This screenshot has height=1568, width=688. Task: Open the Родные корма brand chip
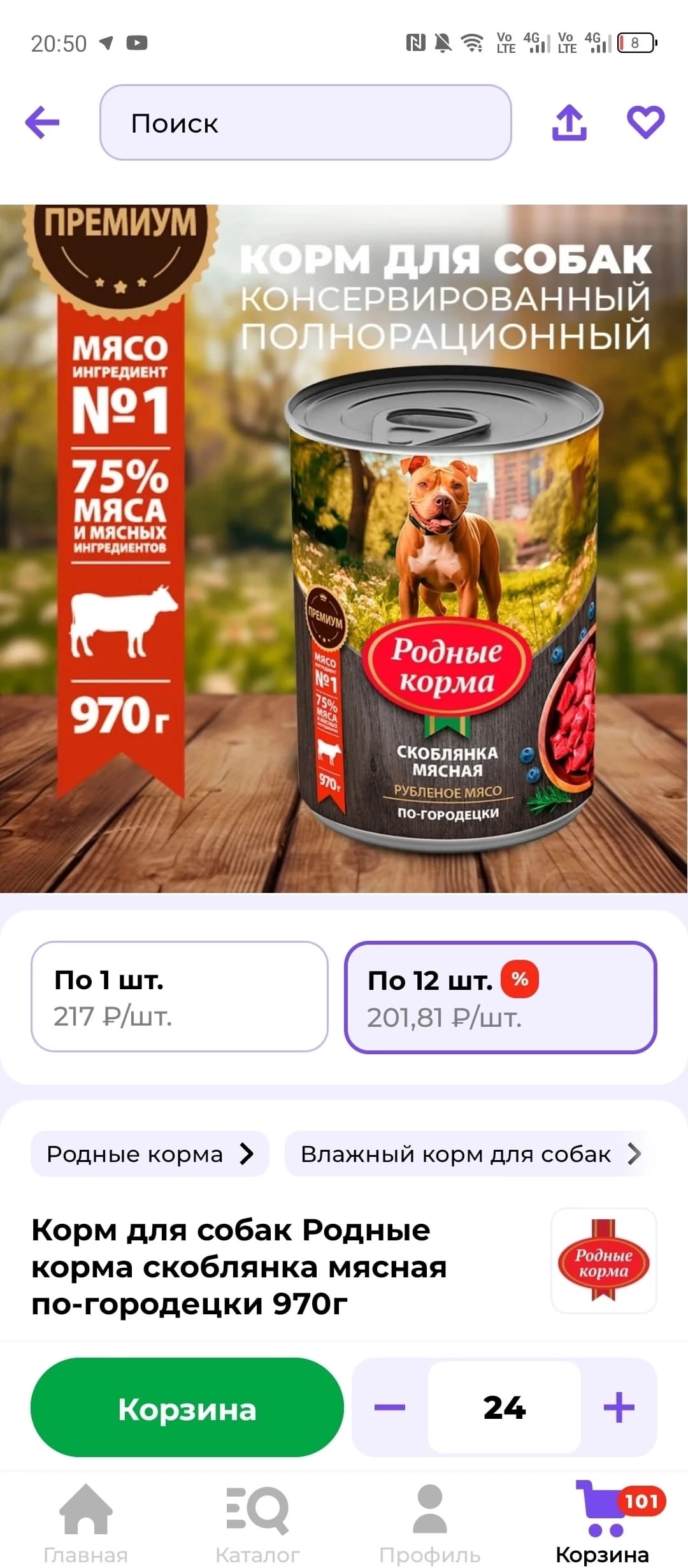[150, 1154]
